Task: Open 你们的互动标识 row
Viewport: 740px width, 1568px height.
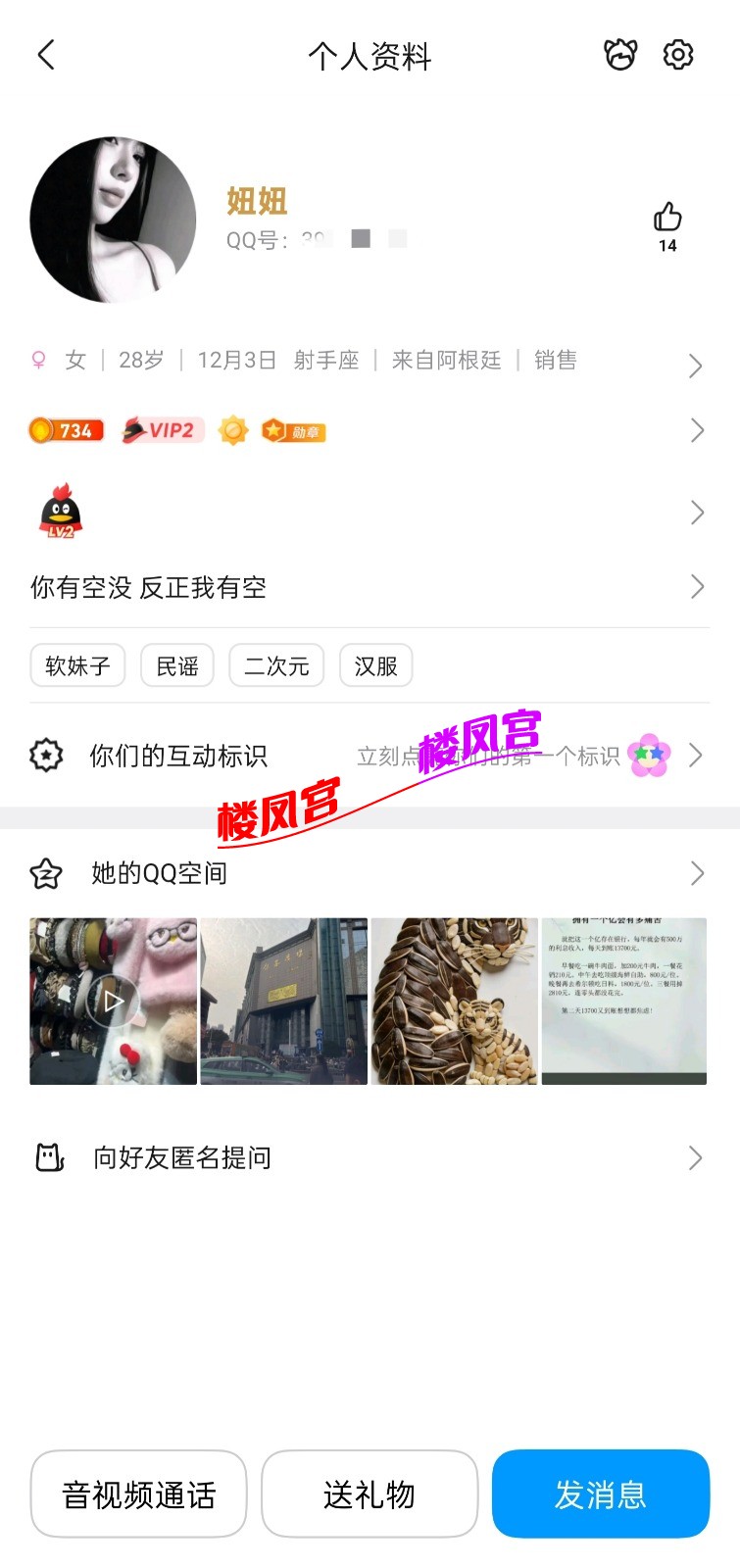Action: tap(369, 756)
